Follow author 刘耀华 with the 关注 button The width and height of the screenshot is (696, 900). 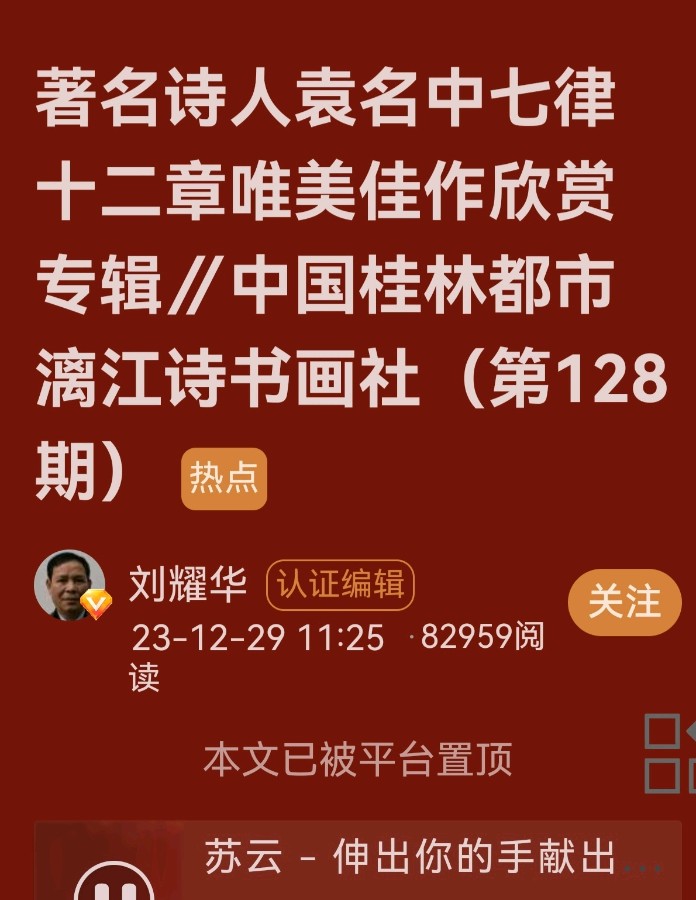coord(624,602)
